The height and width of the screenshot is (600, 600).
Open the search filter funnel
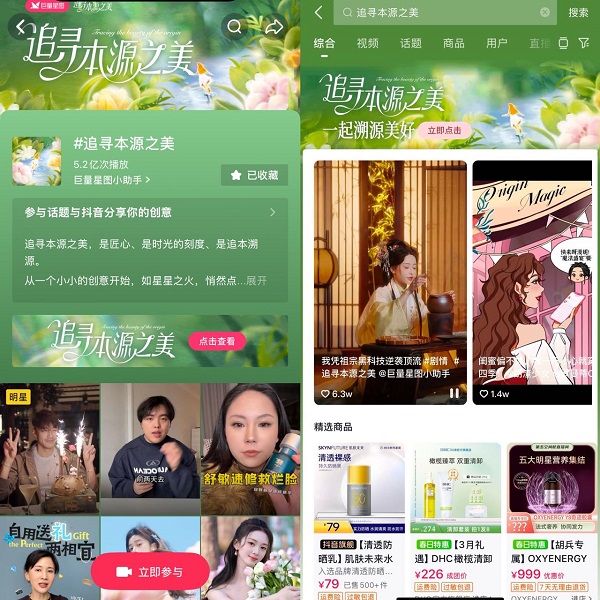584,44
